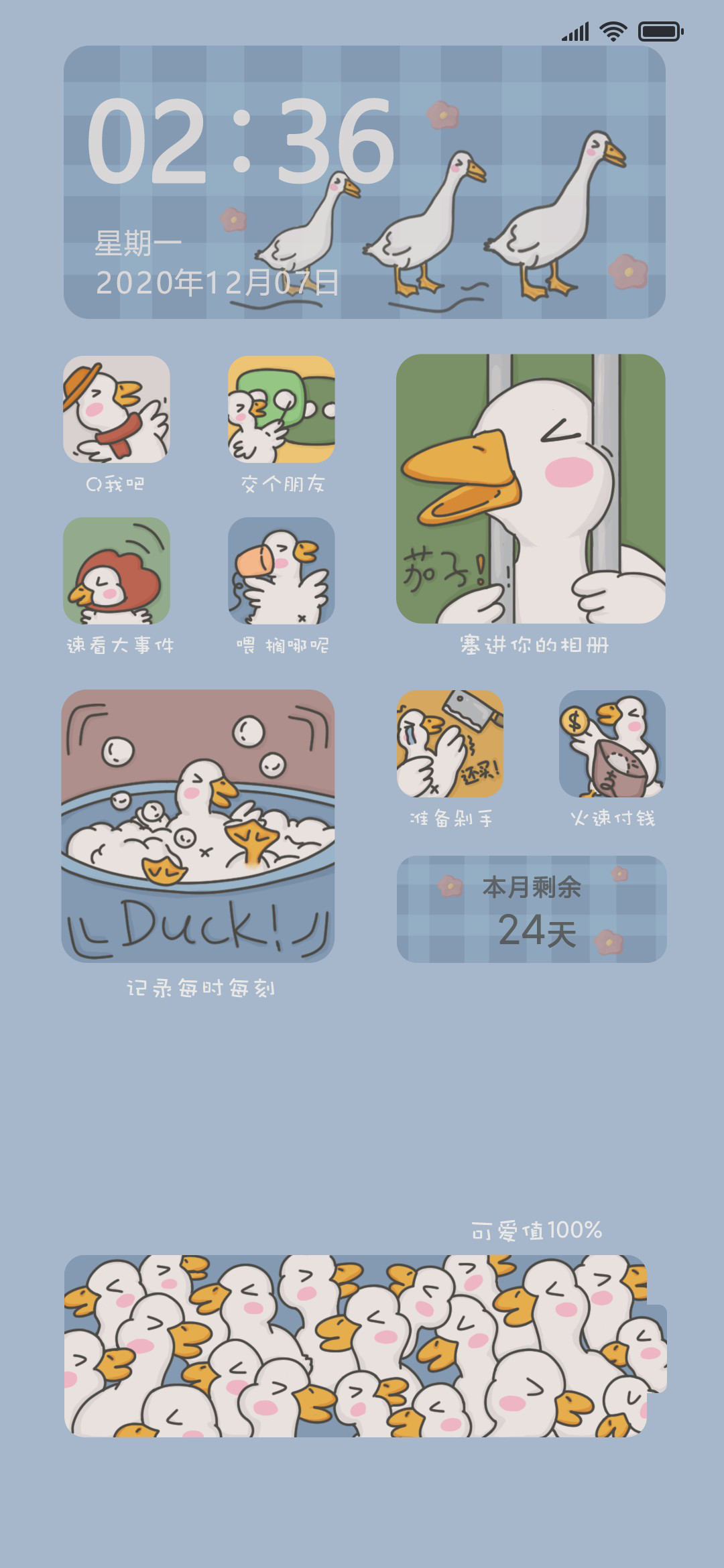
Task: Open the 准备剁手 shopping app
Action: coord(450,744)
